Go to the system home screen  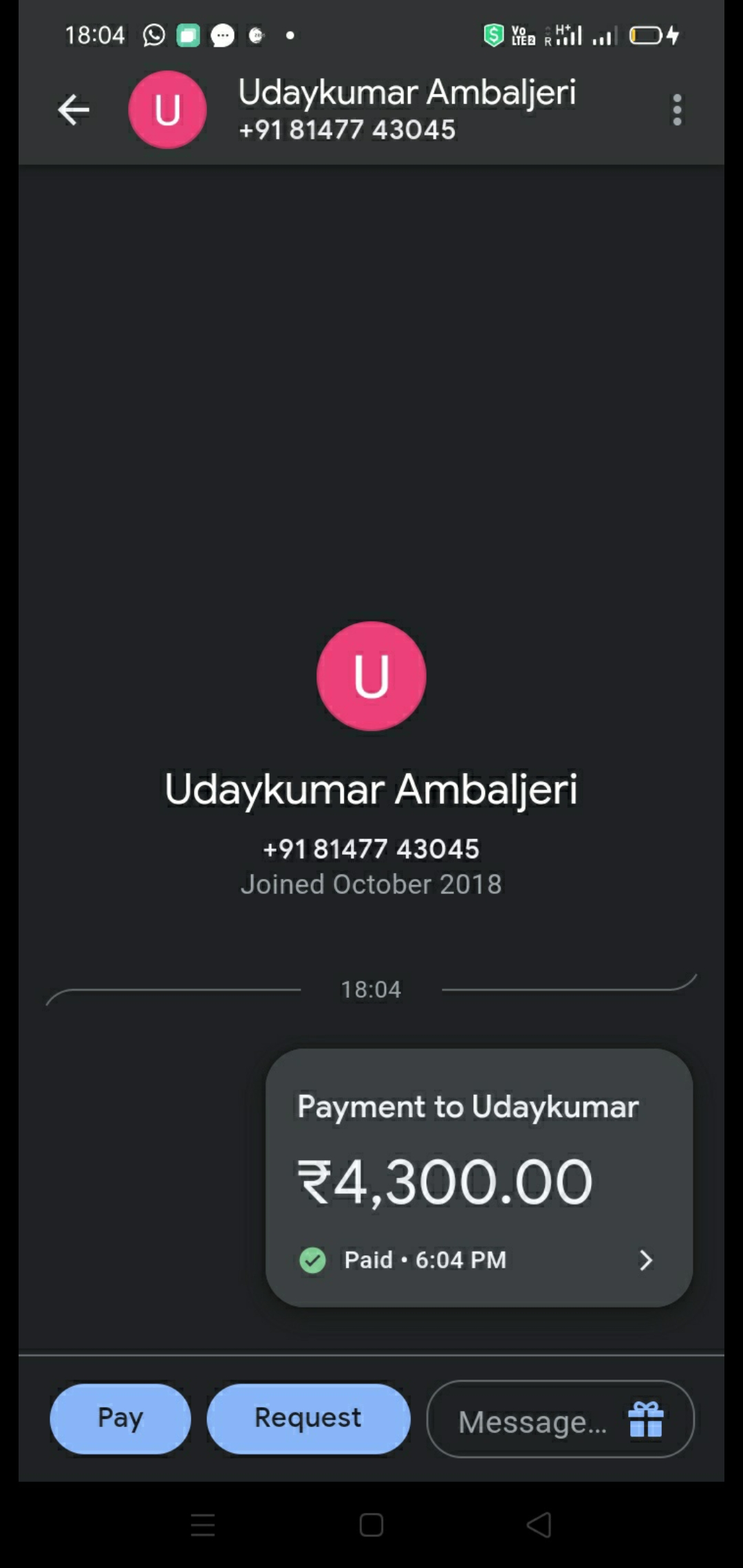click(x=371, y=1525)
